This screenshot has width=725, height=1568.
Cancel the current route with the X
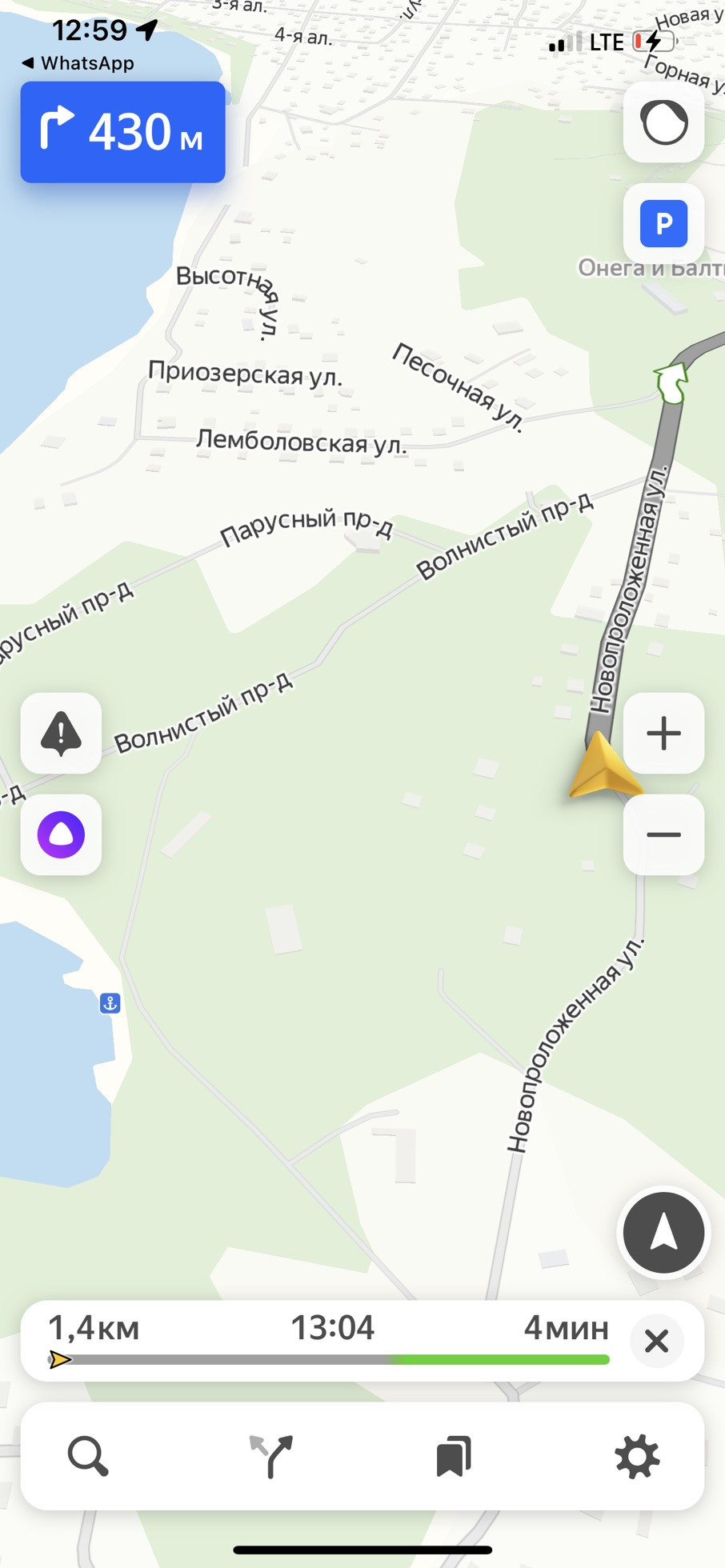656,1341
